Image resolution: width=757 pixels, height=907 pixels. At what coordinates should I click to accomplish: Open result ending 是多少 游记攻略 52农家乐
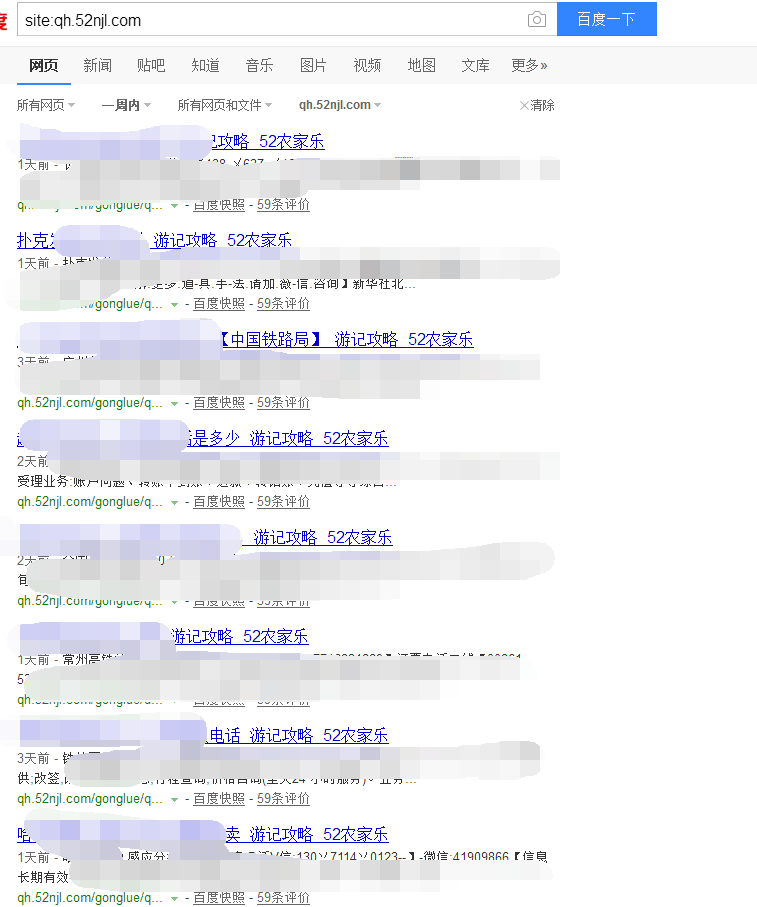coord(288,439)
